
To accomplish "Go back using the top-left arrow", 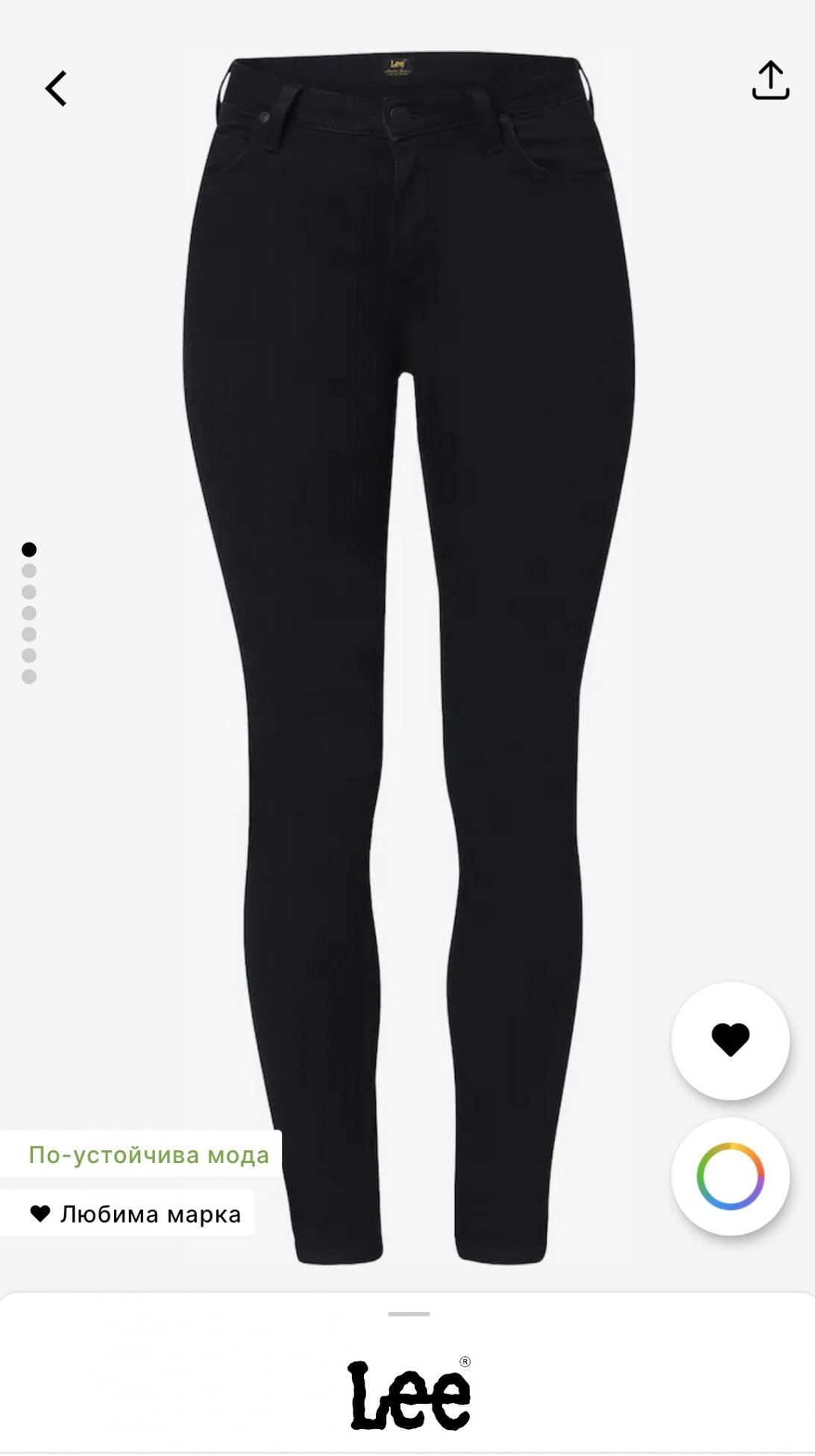I will pos(56,89).
